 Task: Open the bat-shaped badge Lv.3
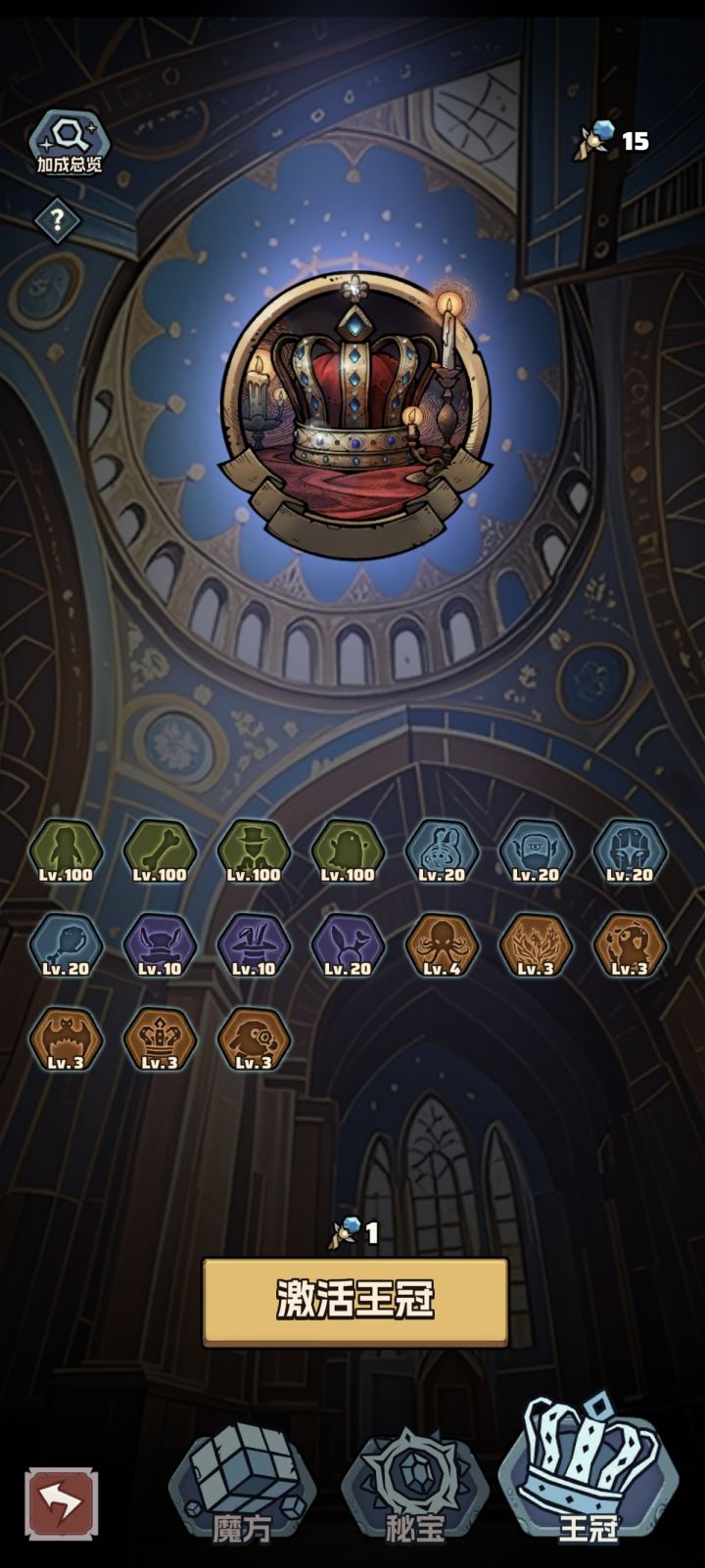click(x=66, y=1040)
